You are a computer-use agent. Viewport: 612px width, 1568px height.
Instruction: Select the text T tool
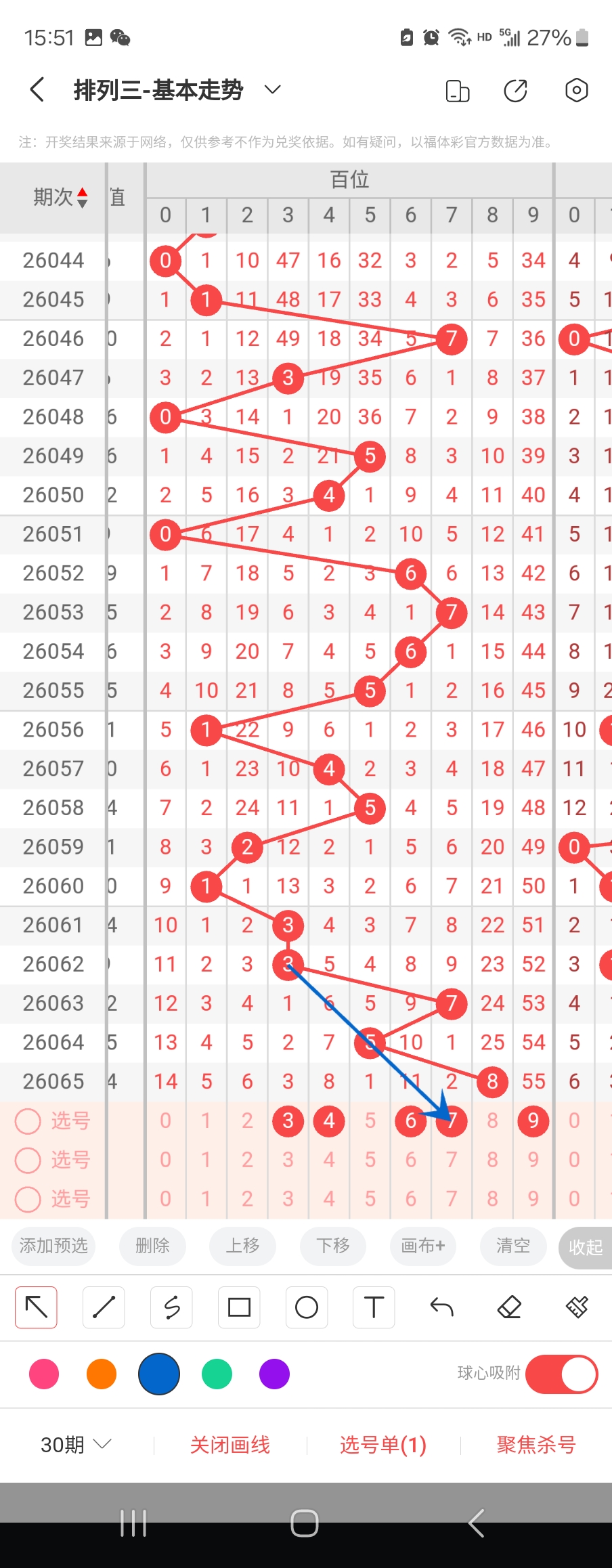click(x=374, y=1307)
